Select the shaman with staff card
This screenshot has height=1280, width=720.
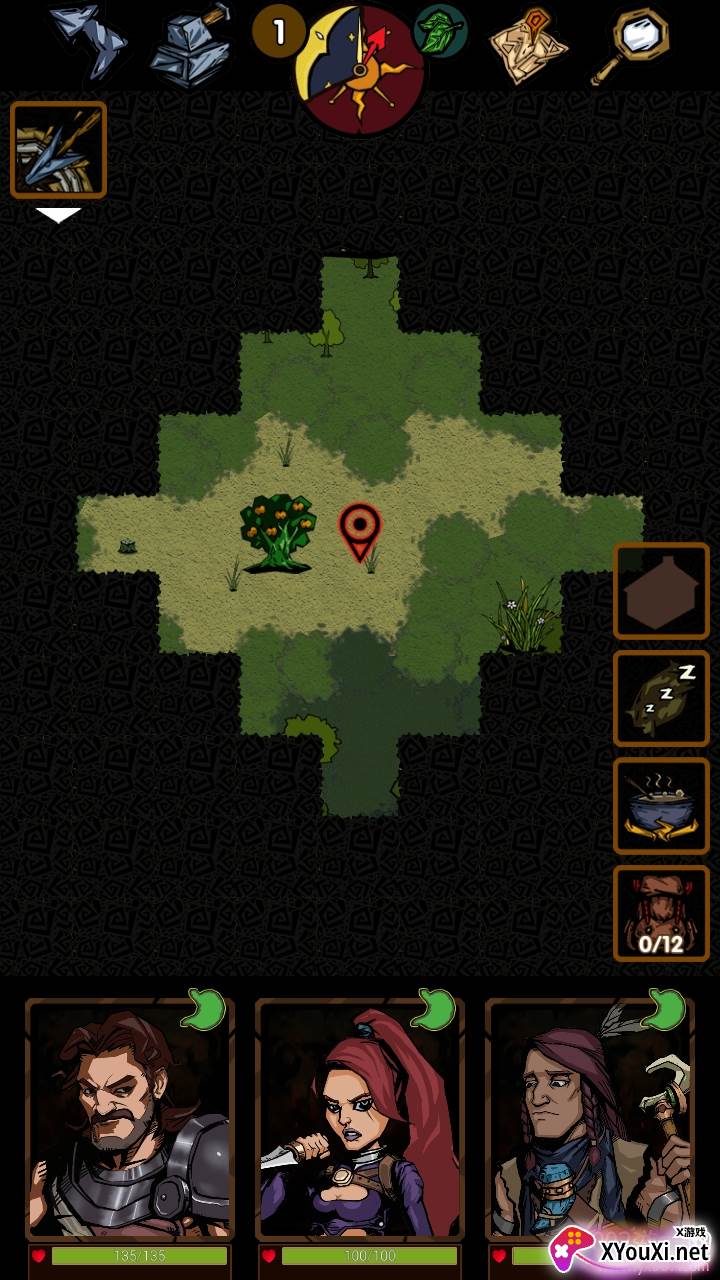click(x=590, y=1132)
